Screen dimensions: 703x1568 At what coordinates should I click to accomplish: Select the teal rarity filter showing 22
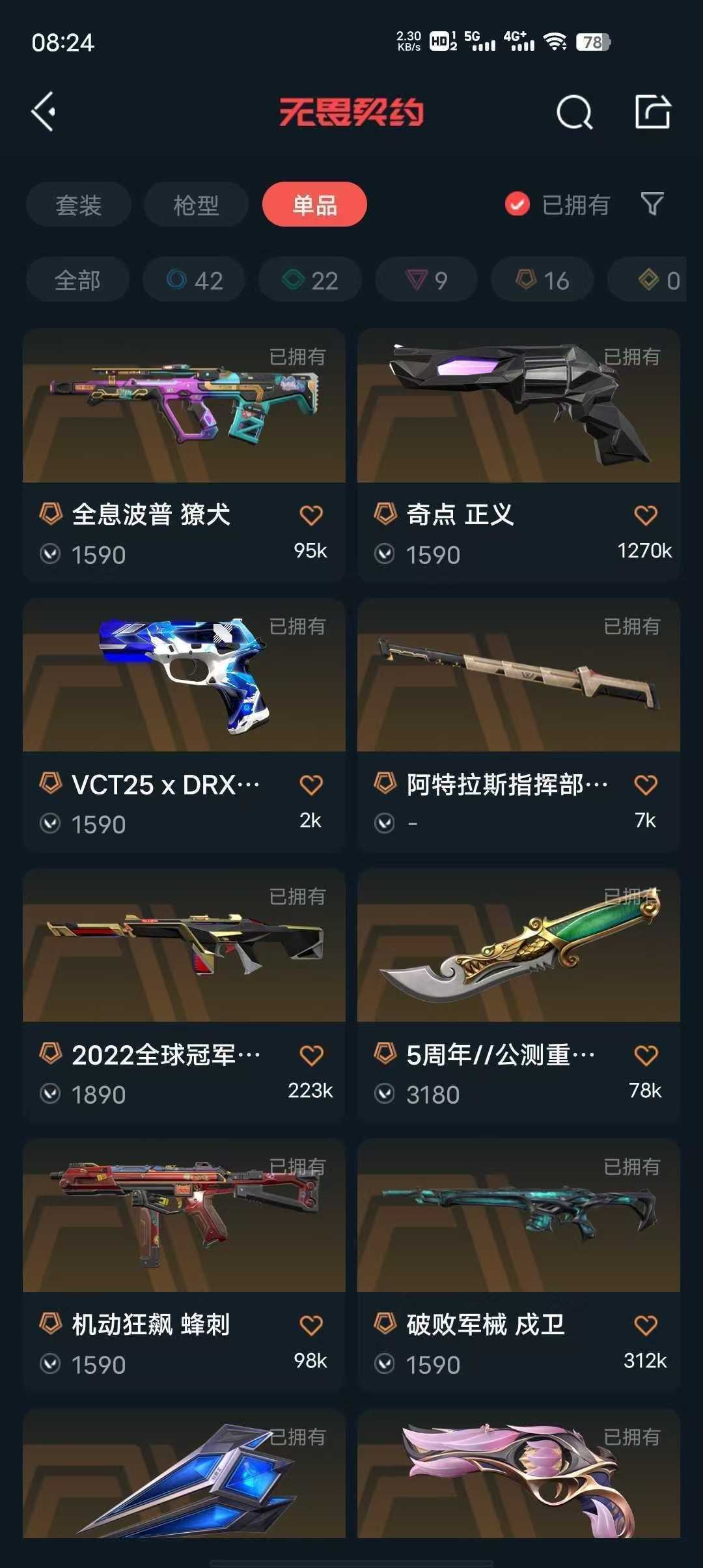pyautogui.click(x=308, y=280)
